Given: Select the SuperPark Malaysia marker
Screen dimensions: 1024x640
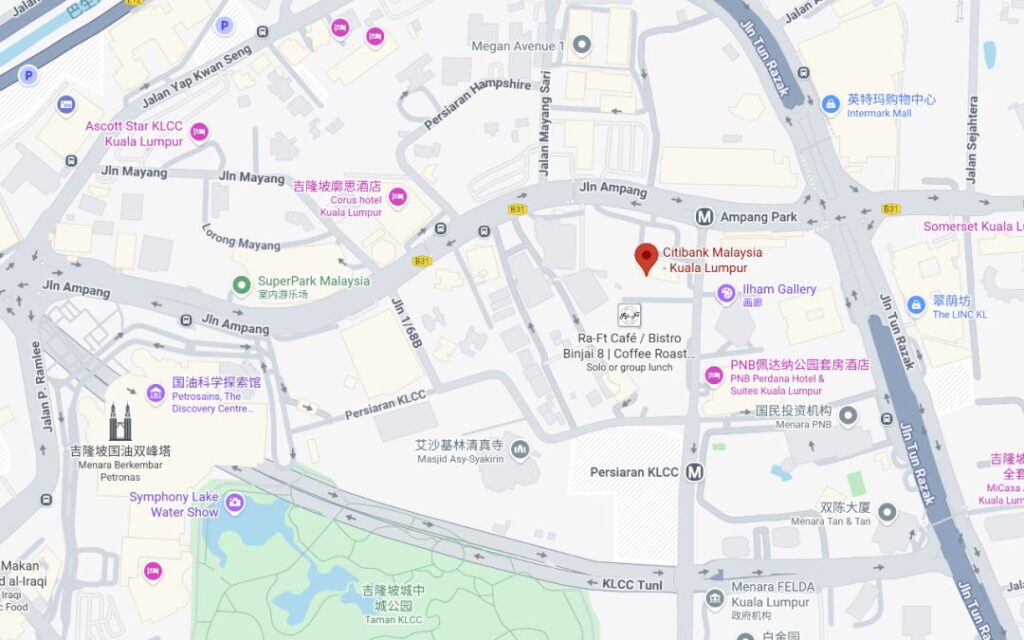Looking at the screenshot, I should coord(241,286).
